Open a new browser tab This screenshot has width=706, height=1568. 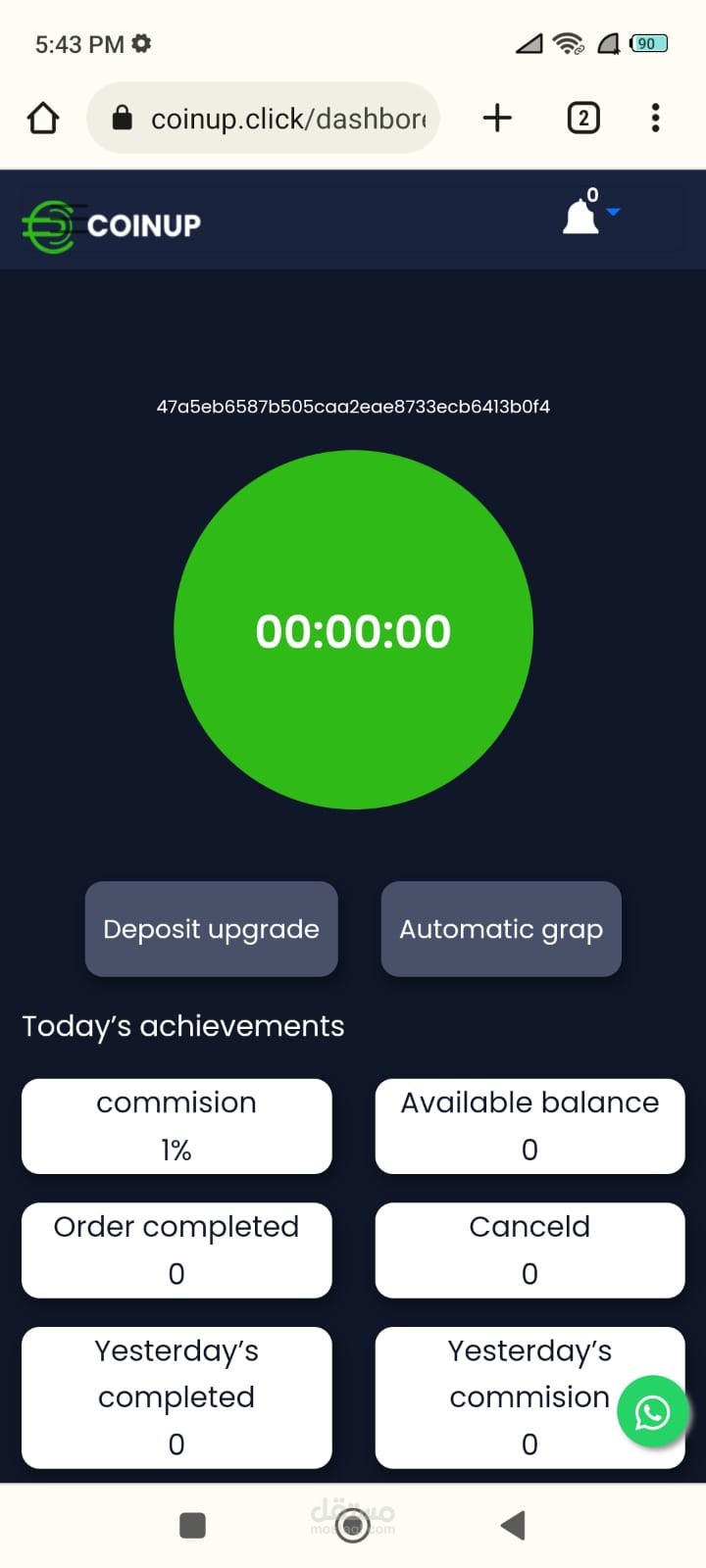click(497, 118)
